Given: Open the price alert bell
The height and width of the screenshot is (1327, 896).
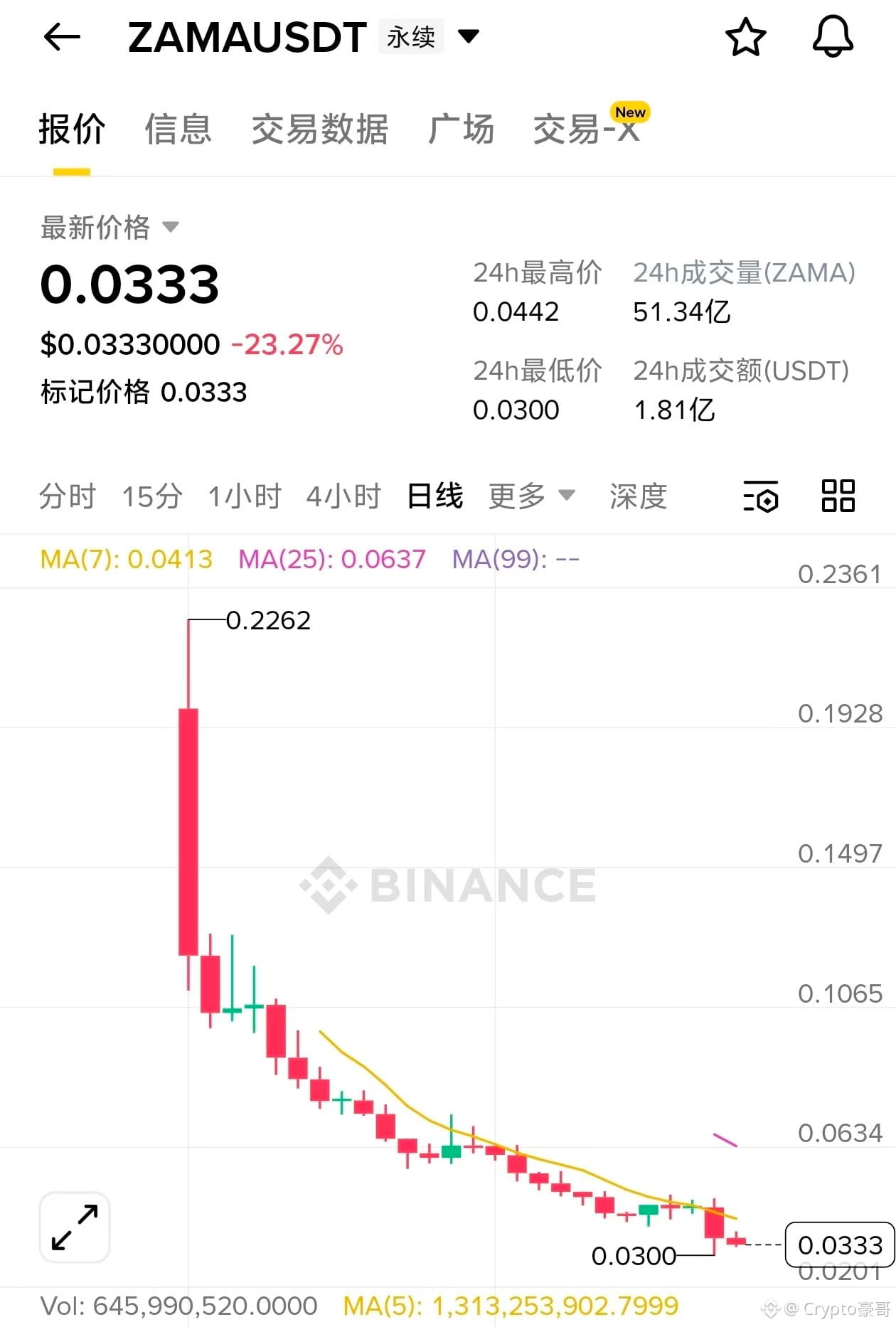Looking at the screenshot, I should [833, 37].
